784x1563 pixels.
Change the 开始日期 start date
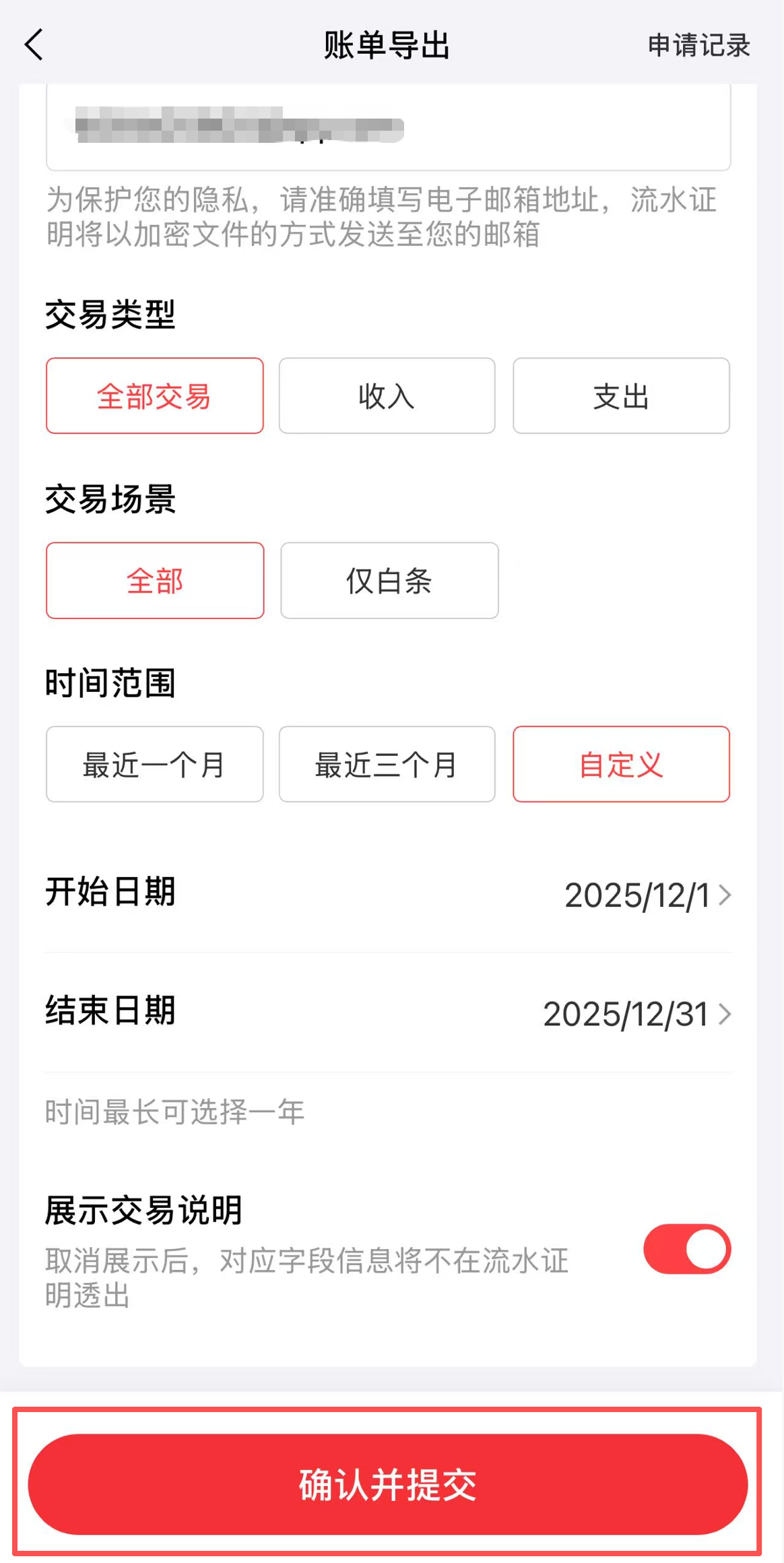(x=647, y=895)
